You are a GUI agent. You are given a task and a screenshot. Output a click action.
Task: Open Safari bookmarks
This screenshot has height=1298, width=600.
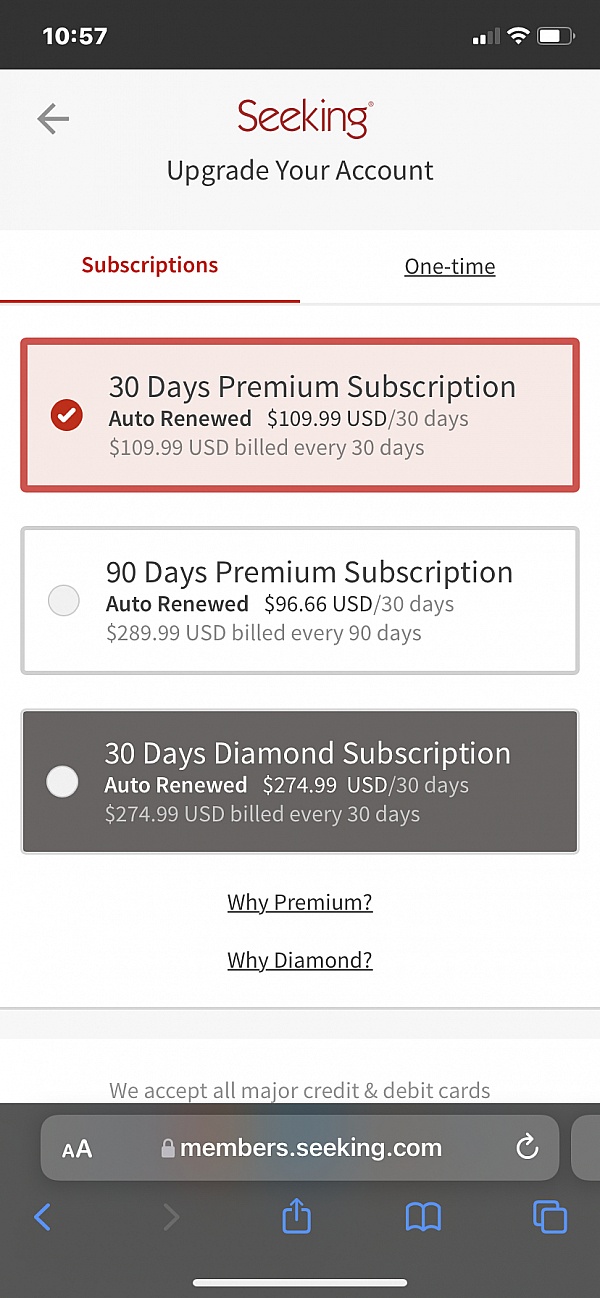coord(423,1217)
